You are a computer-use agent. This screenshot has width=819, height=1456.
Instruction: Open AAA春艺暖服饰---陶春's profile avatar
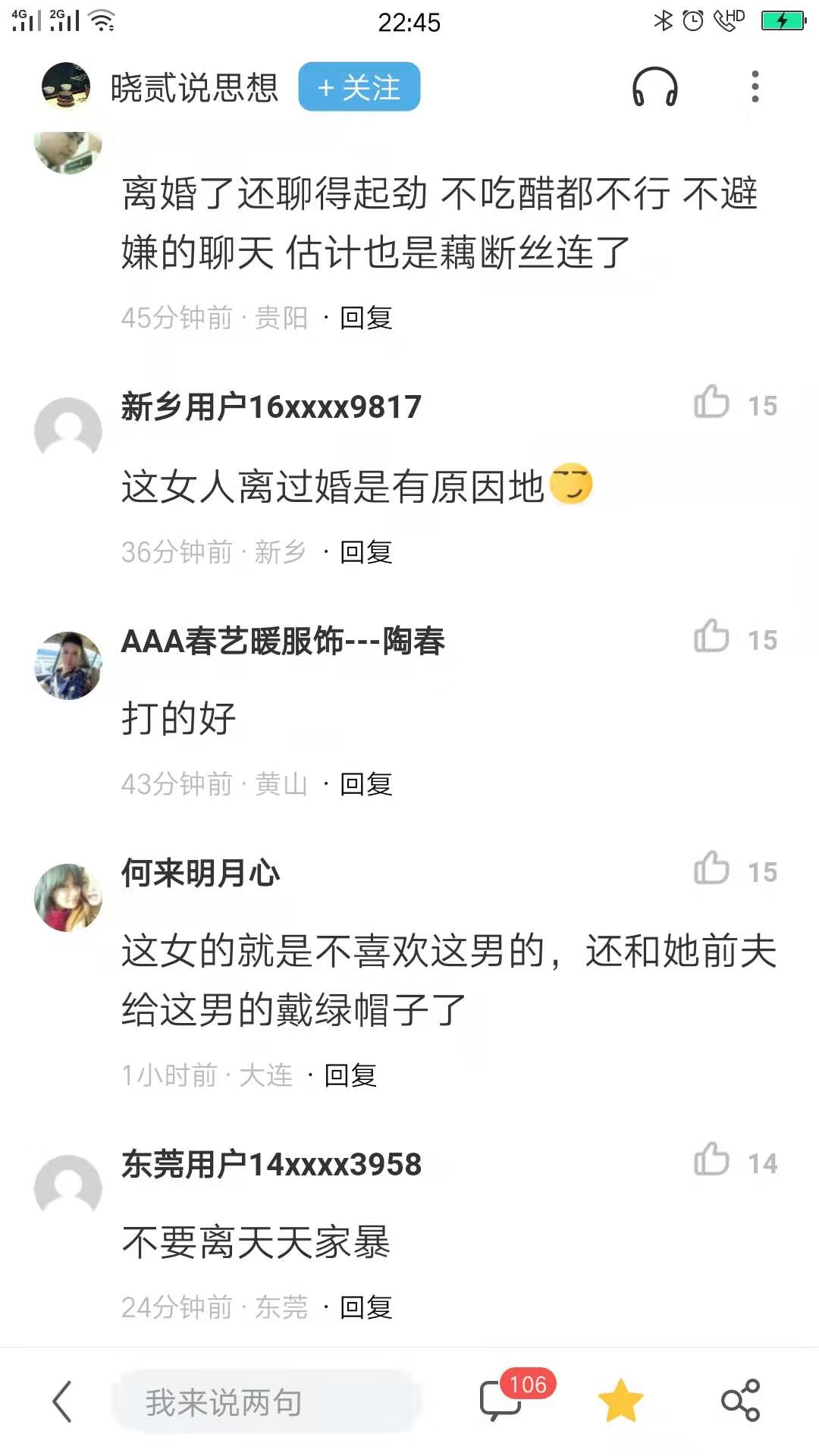point(68,665)
